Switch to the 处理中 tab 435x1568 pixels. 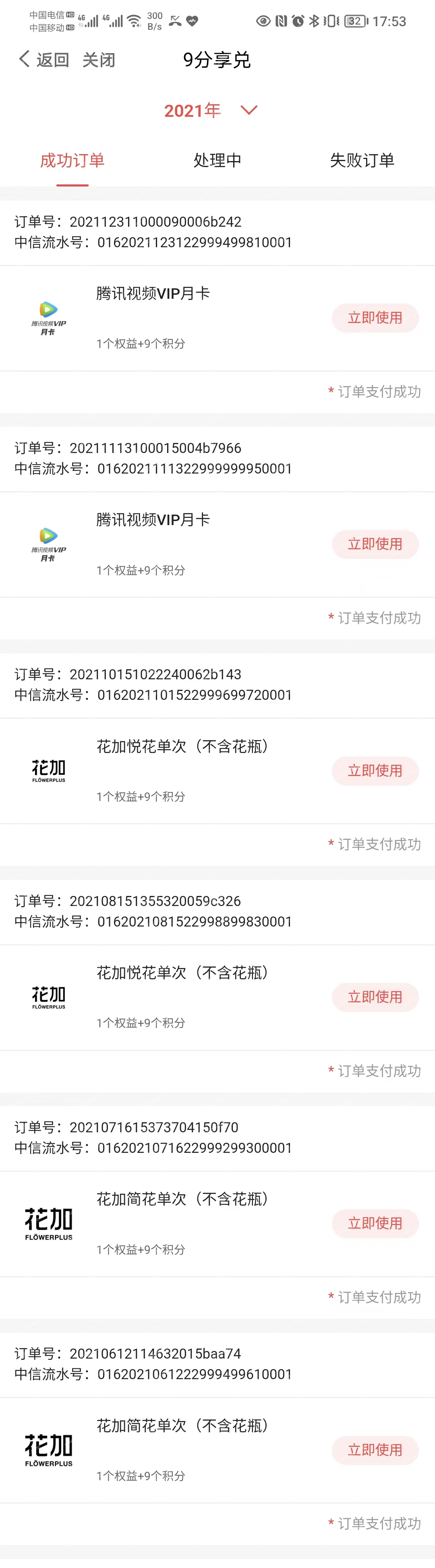click(217, 160)
